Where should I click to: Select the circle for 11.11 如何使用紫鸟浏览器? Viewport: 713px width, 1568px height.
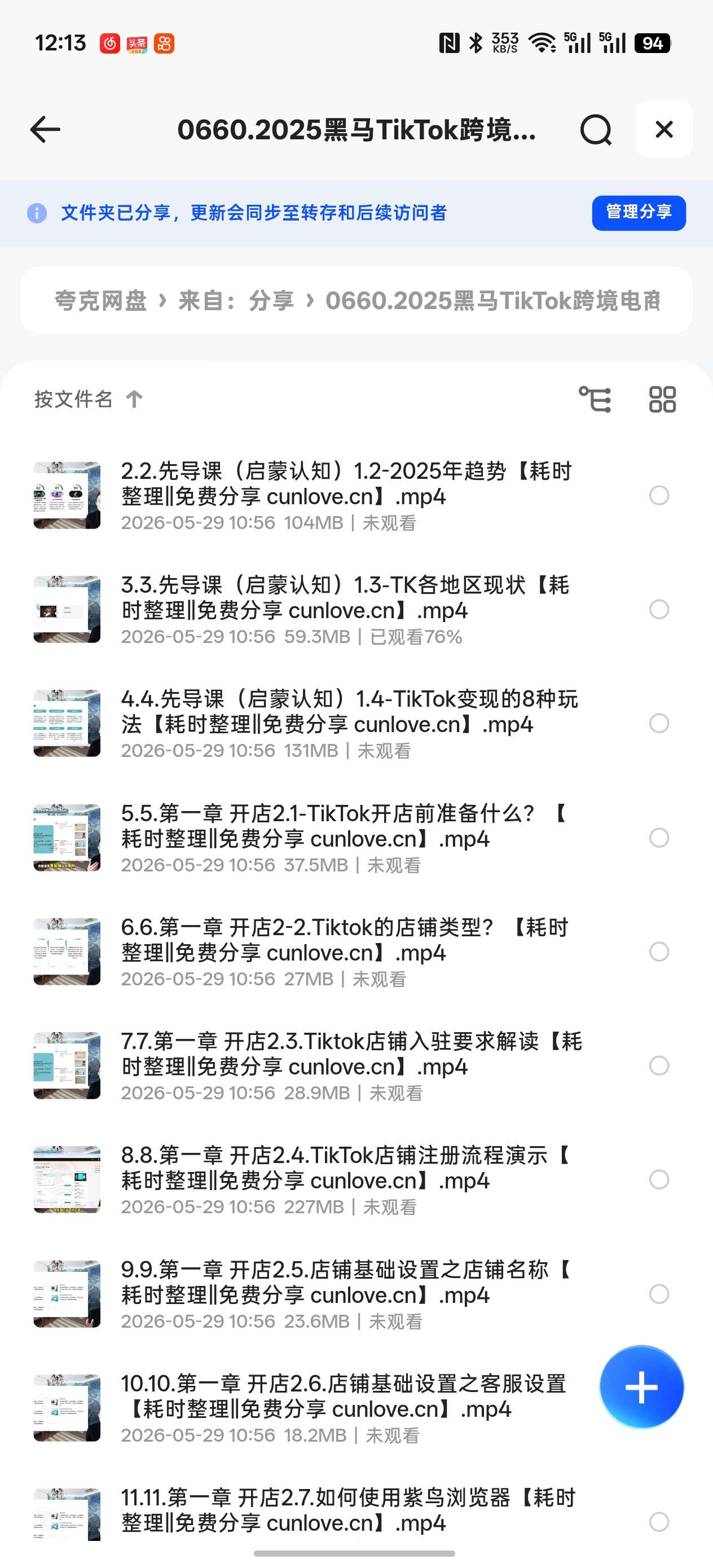click(x=659, y=1522)
